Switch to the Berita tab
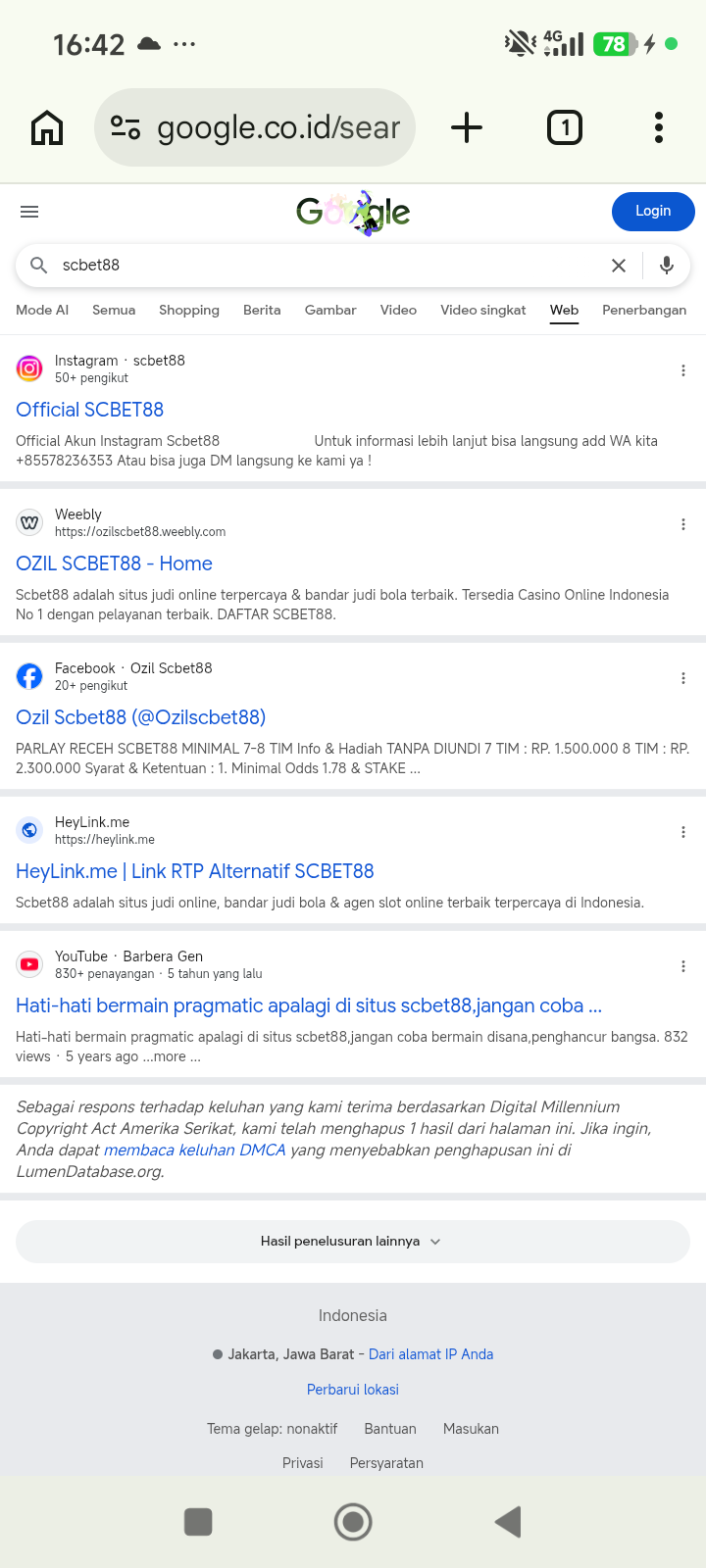Viewport: 706px width, 1568px height. click(262, 310)
